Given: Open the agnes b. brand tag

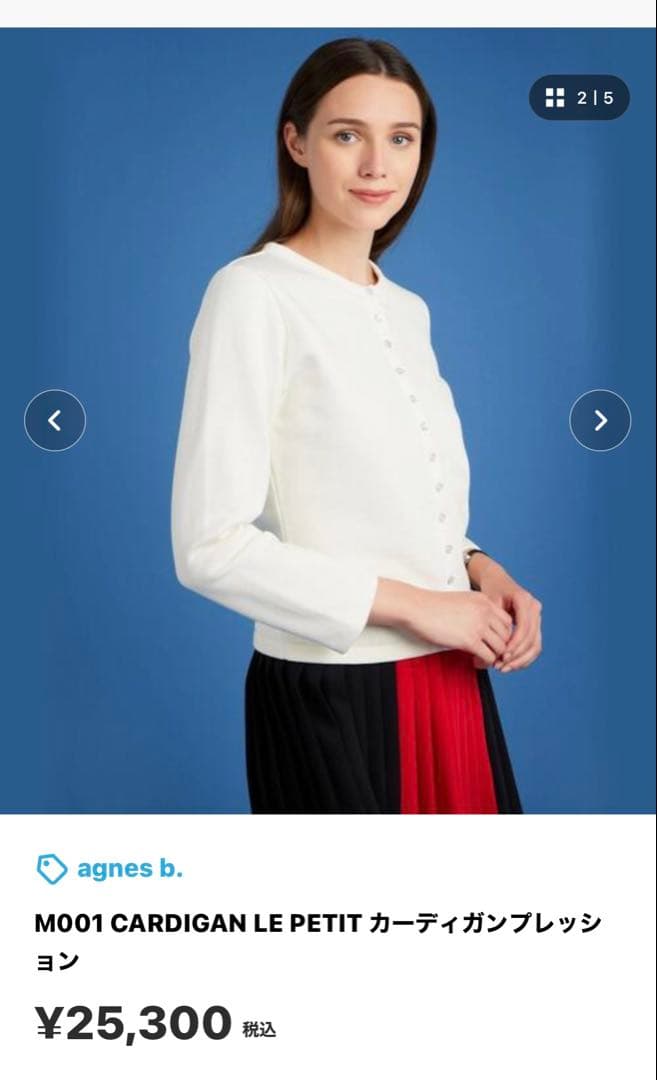Looking at the screenshot, I should [x=110, y=869].
